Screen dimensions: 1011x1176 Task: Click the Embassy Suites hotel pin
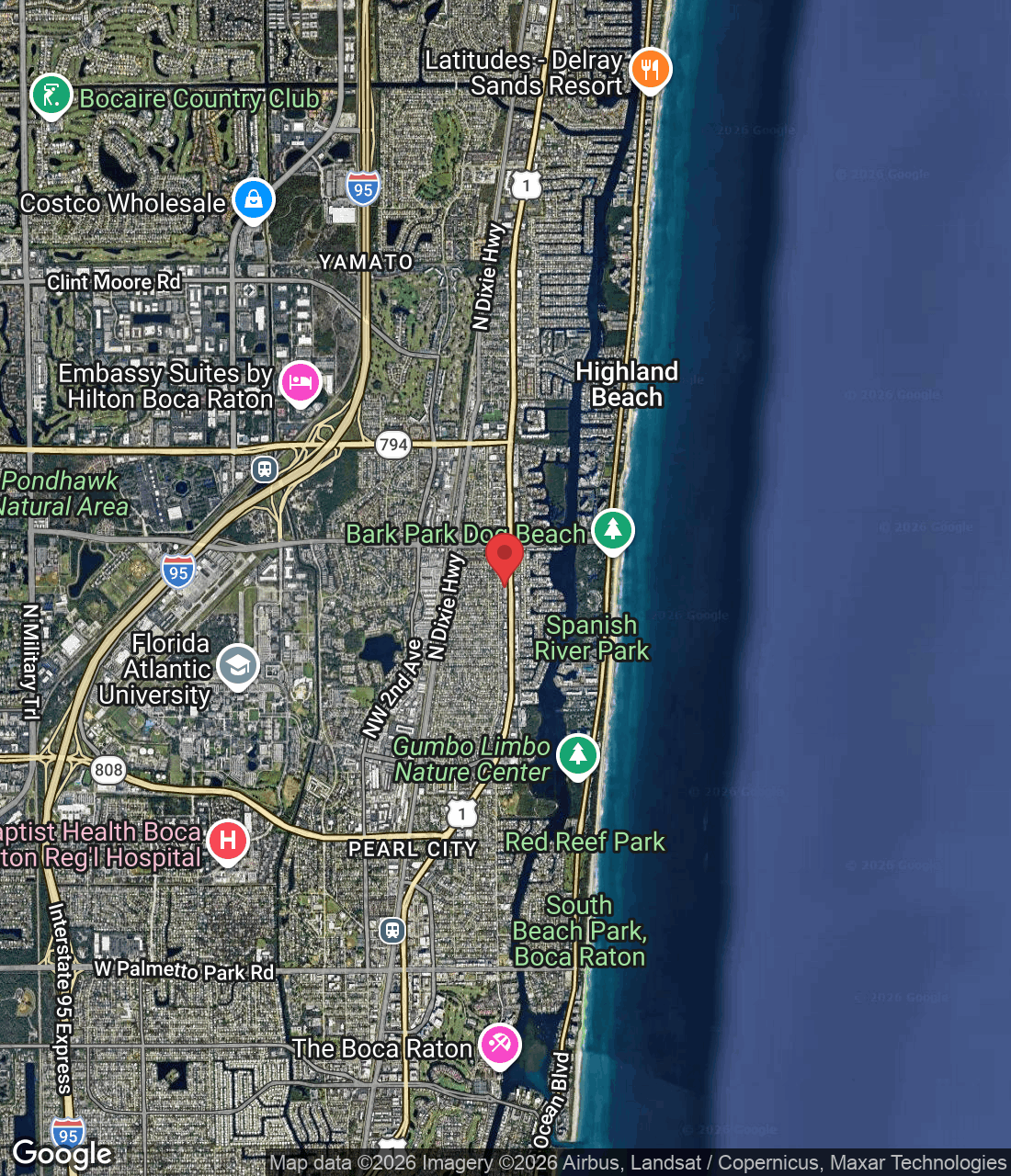300,380
